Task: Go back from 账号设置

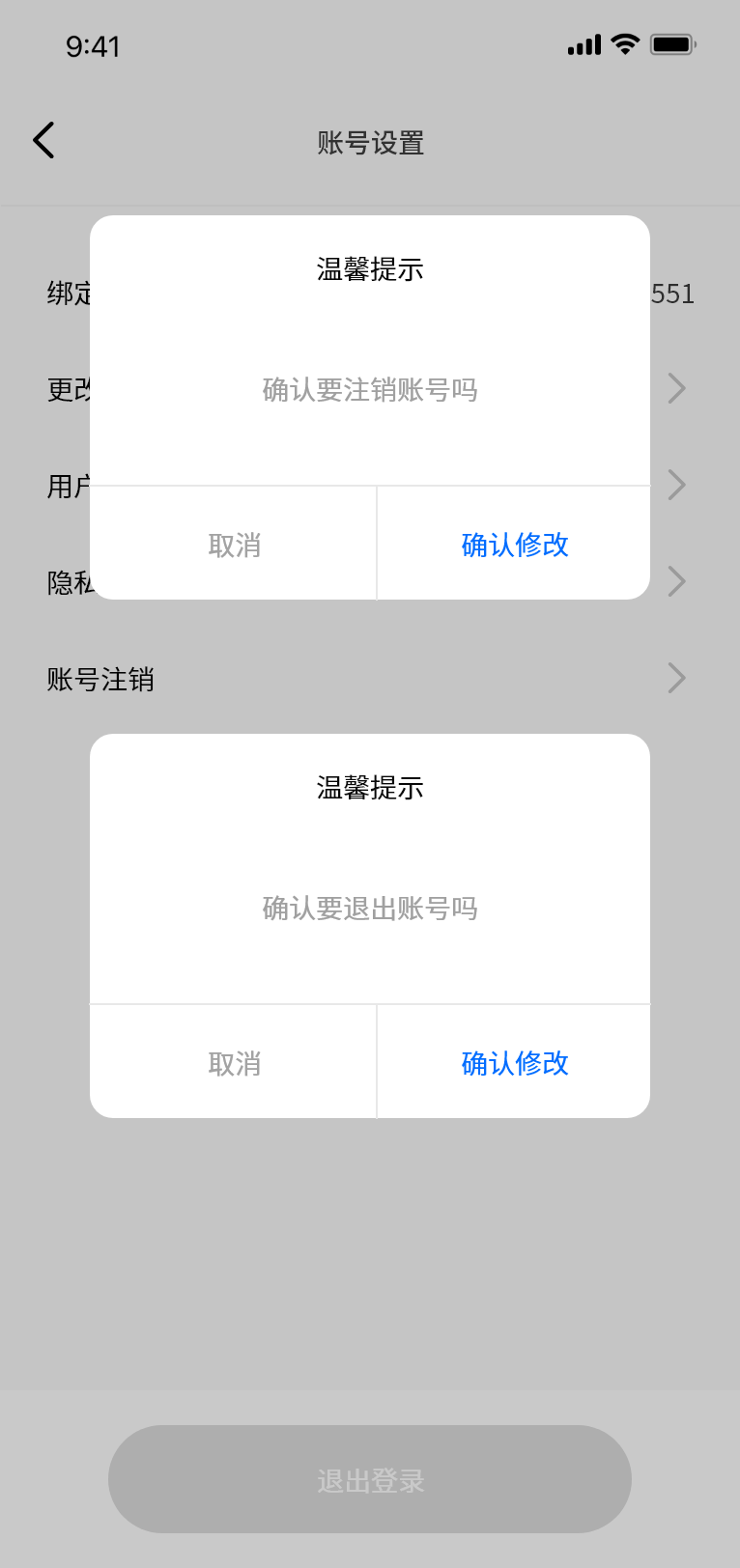Action: click(43, 141)
